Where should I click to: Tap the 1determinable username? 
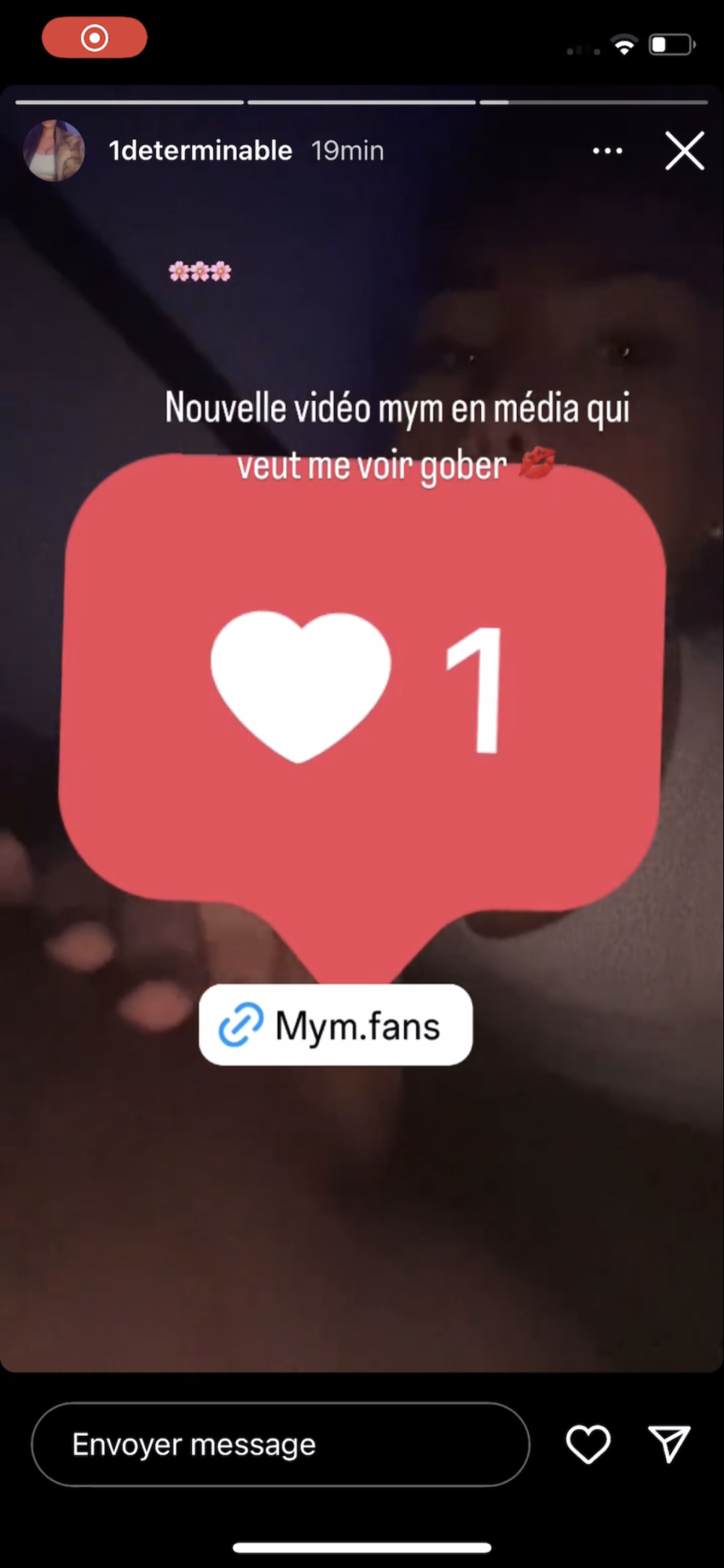click(201, 151)
